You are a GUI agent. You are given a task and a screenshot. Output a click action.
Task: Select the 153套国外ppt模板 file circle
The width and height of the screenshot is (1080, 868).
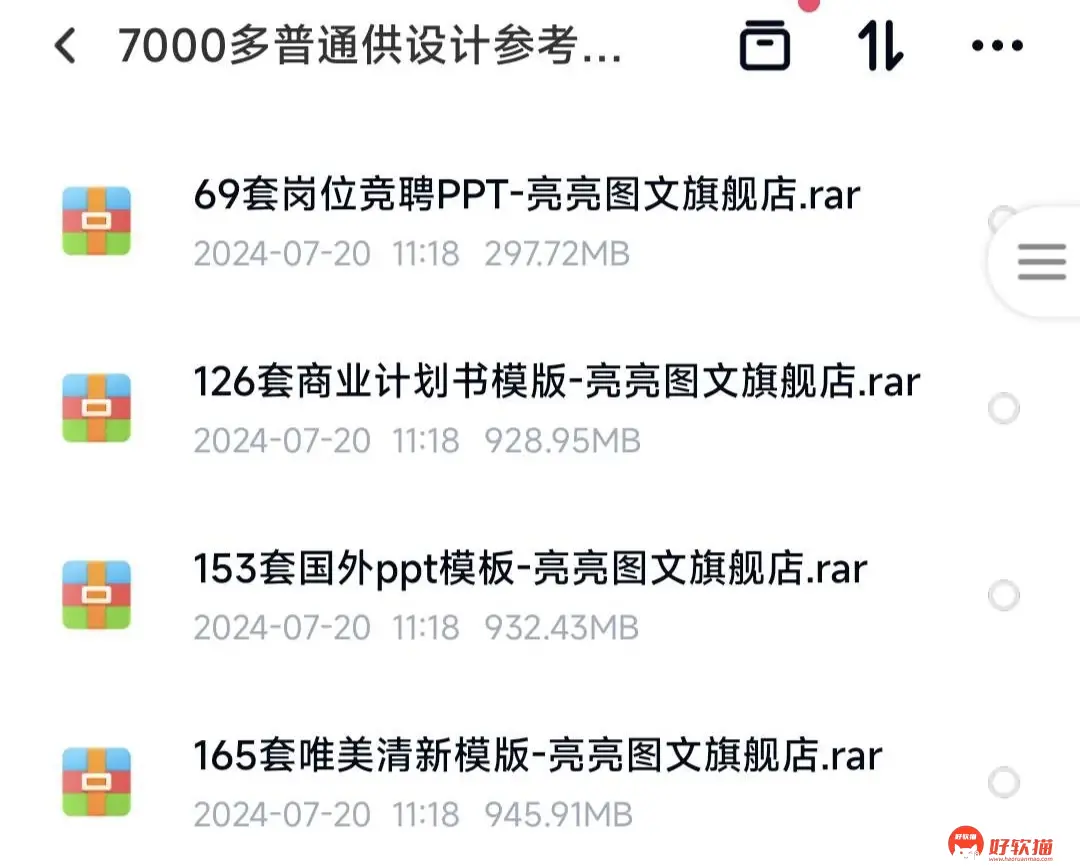(x=1003, y=596)
